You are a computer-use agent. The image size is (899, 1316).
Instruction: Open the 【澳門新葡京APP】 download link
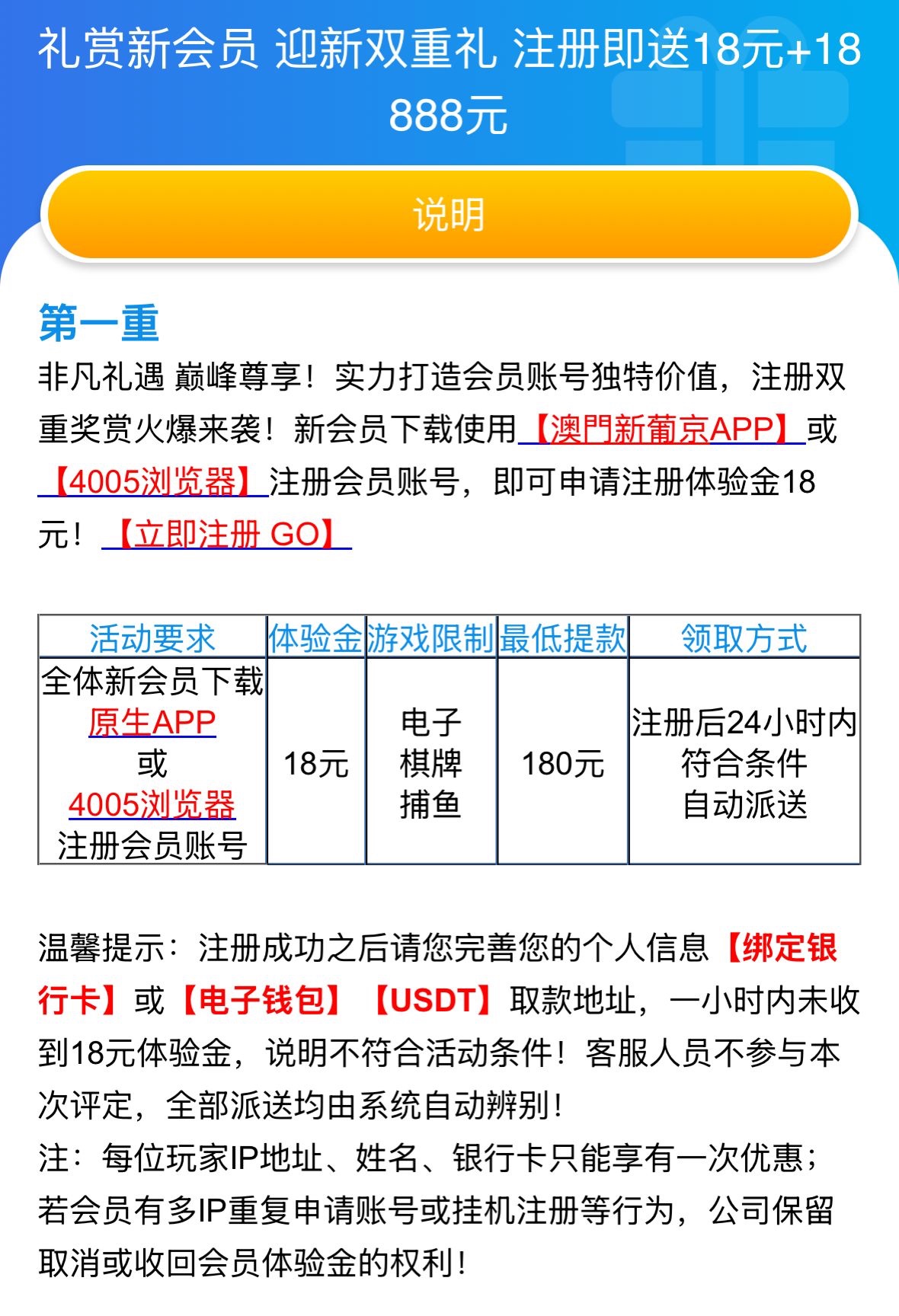661,430
